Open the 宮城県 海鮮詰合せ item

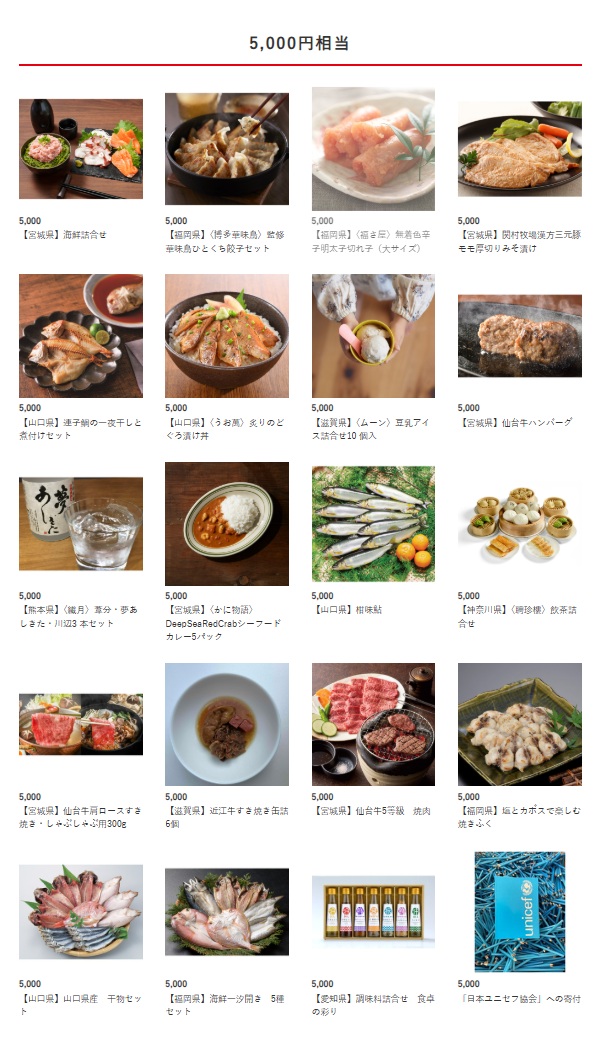pos(80,149)
